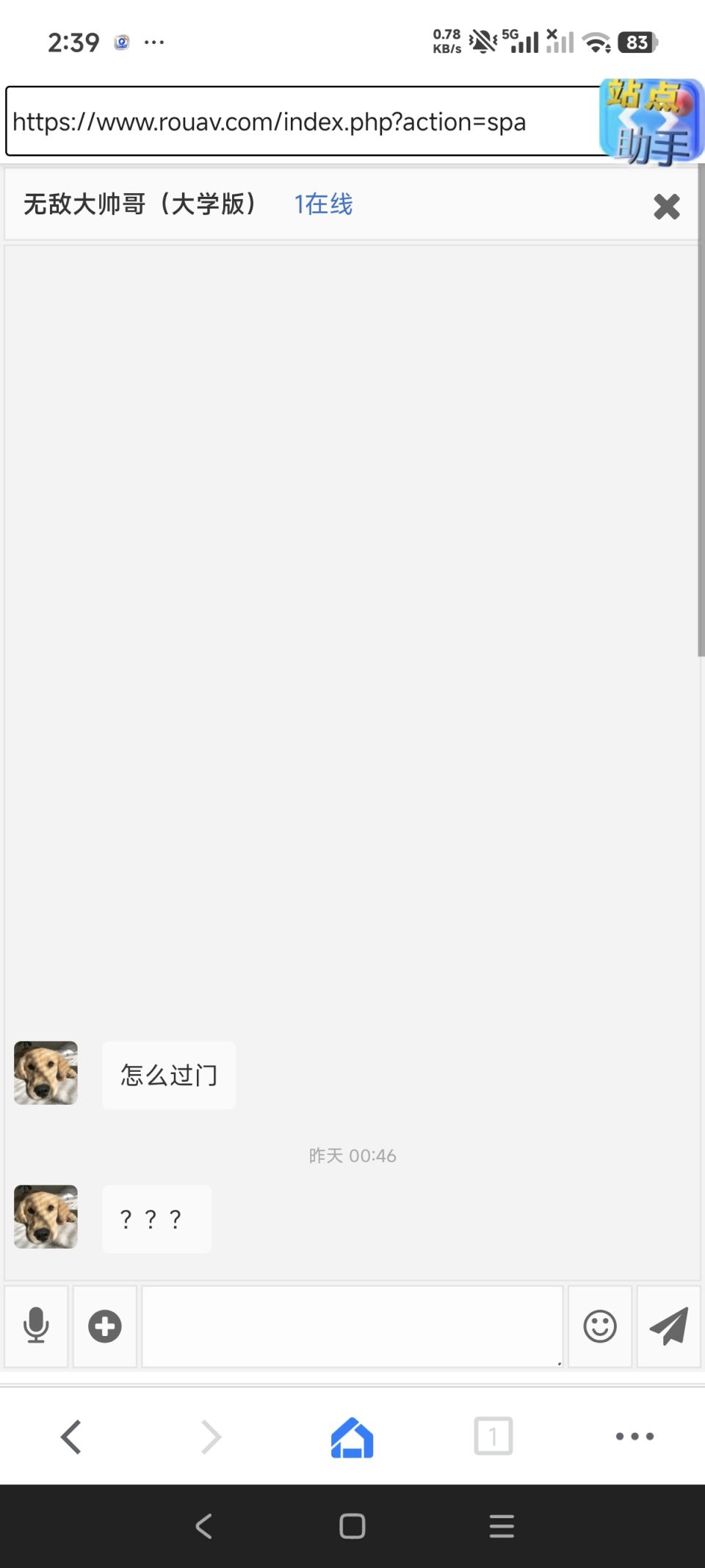This screenshot has height=1568, width=705.
Task: Focus the chat message input field
Action: (x=352, y=1326)
